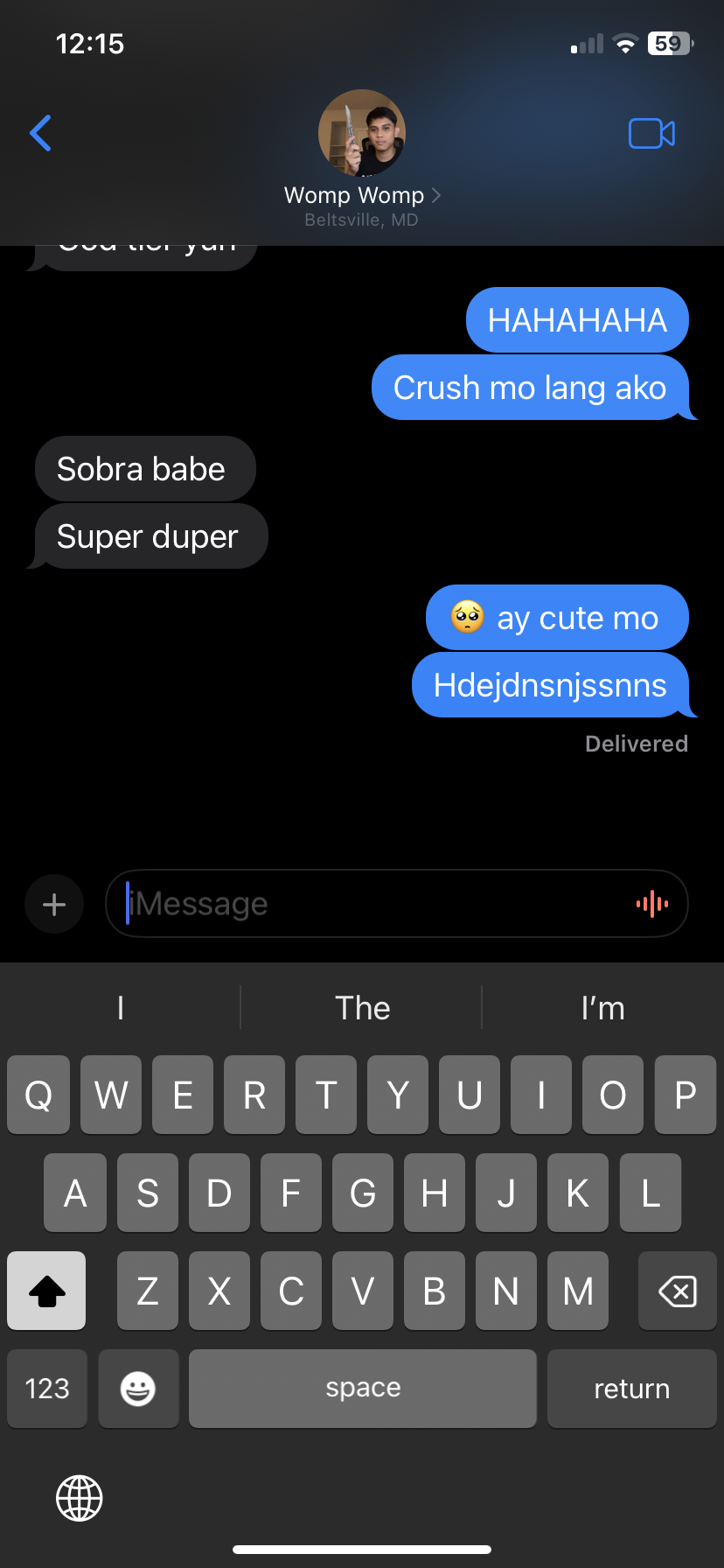
Task: Insert the suggested word "The"
Action: coord(362,1008)
